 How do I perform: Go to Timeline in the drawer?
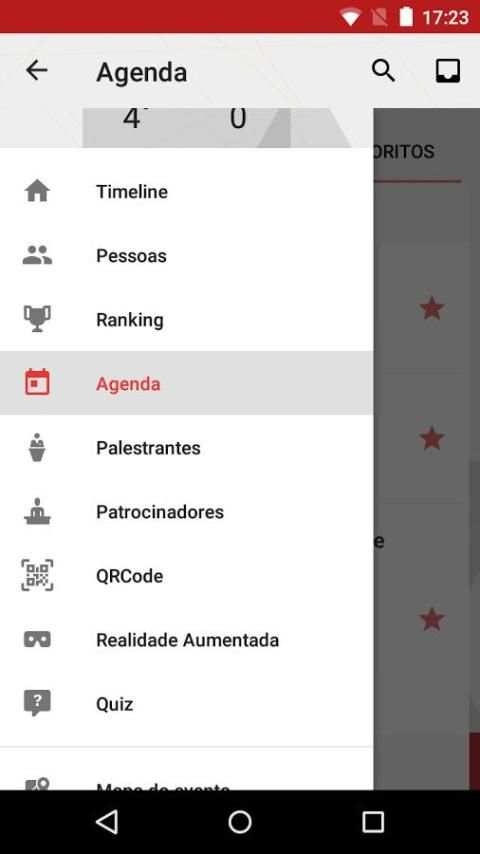coord(186,192)
